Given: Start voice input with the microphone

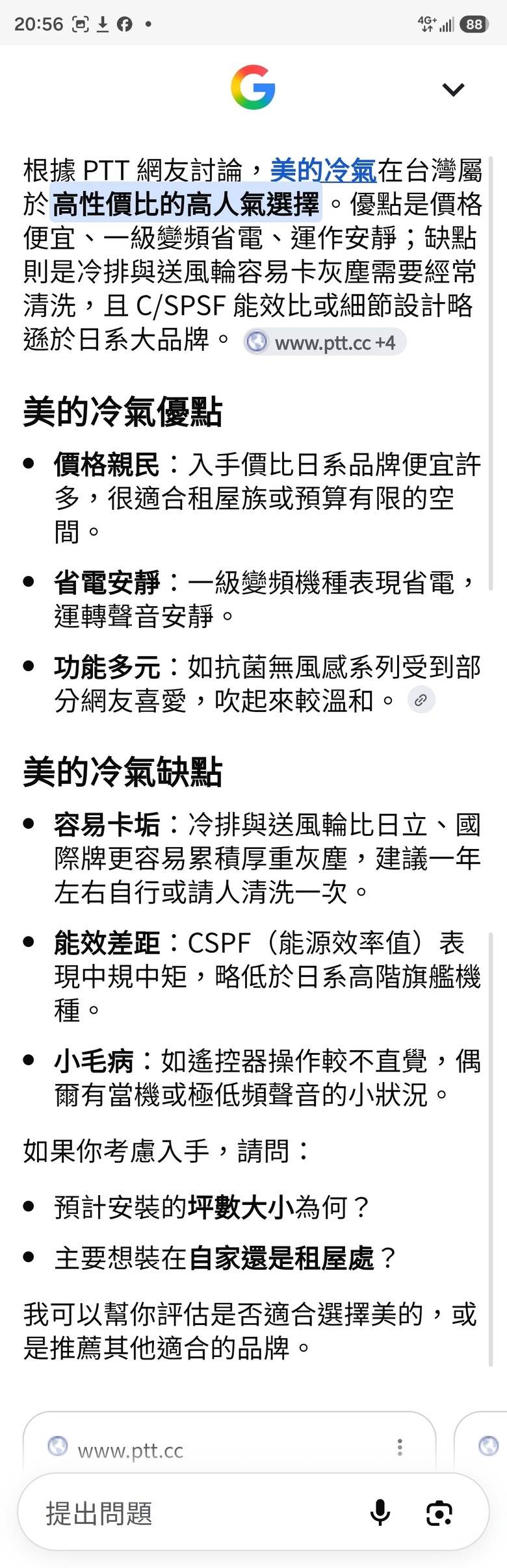Looking at the screenshot, I should point(380,1513).
